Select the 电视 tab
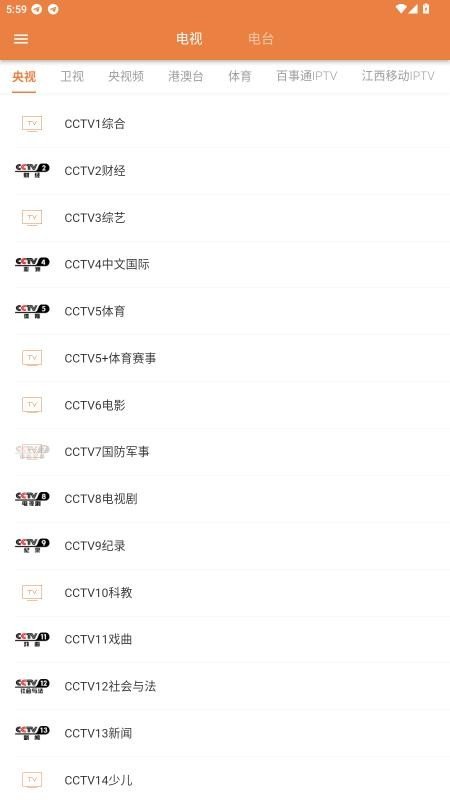The height and width of the screenshot is (800, 450). click(189, 39)
